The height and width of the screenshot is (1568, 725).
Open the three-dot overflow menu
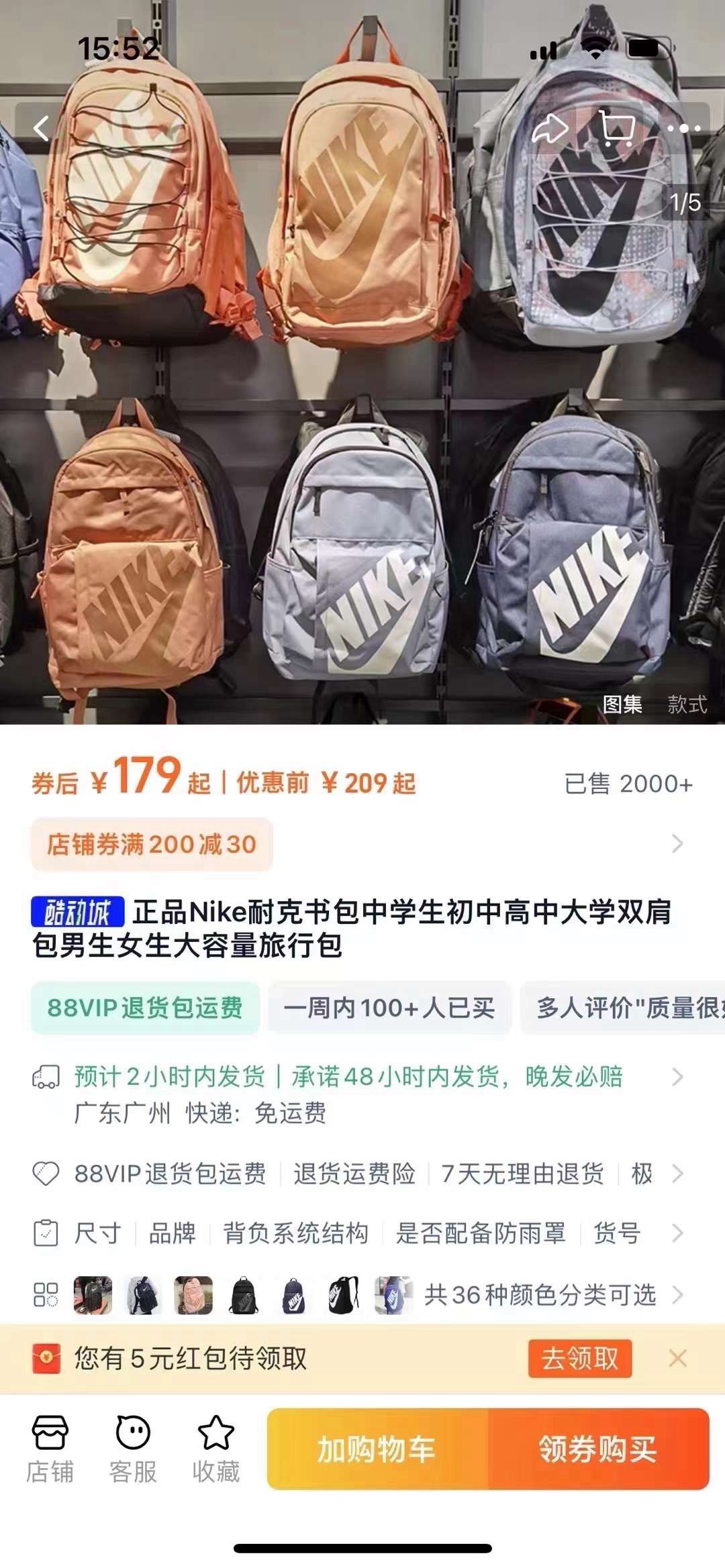(683, 127)
